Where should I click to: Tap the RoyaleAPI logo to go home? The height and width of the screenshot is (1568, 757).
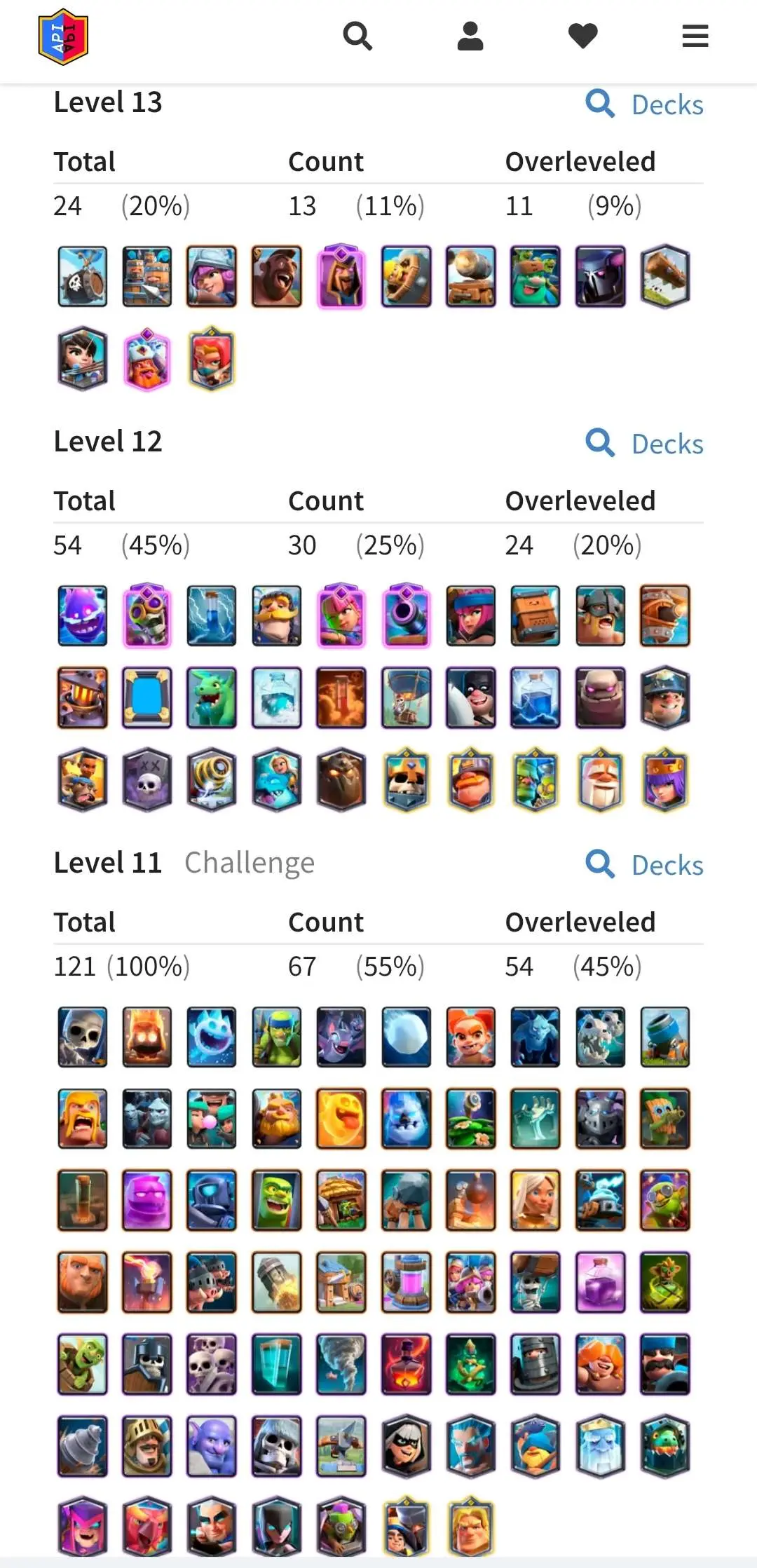point(63,36)
